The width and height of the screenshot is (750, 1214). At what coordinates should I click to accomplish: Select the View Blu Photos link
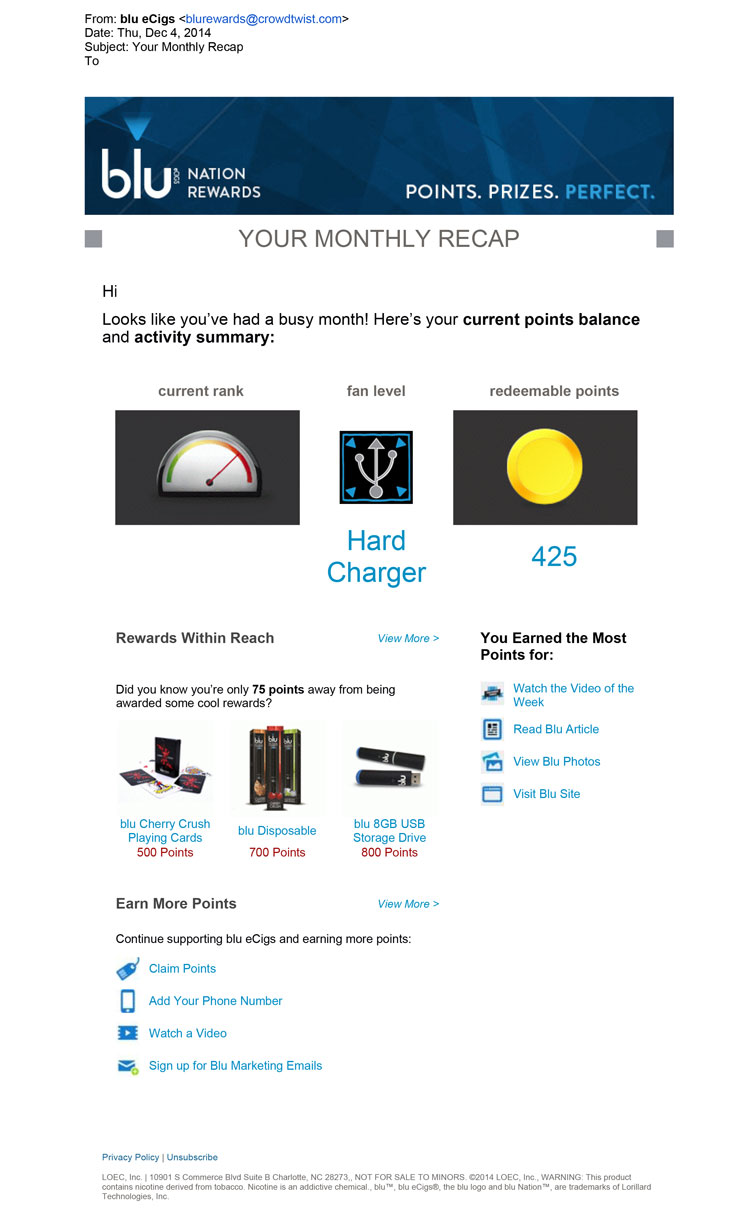tap(556, 761)
